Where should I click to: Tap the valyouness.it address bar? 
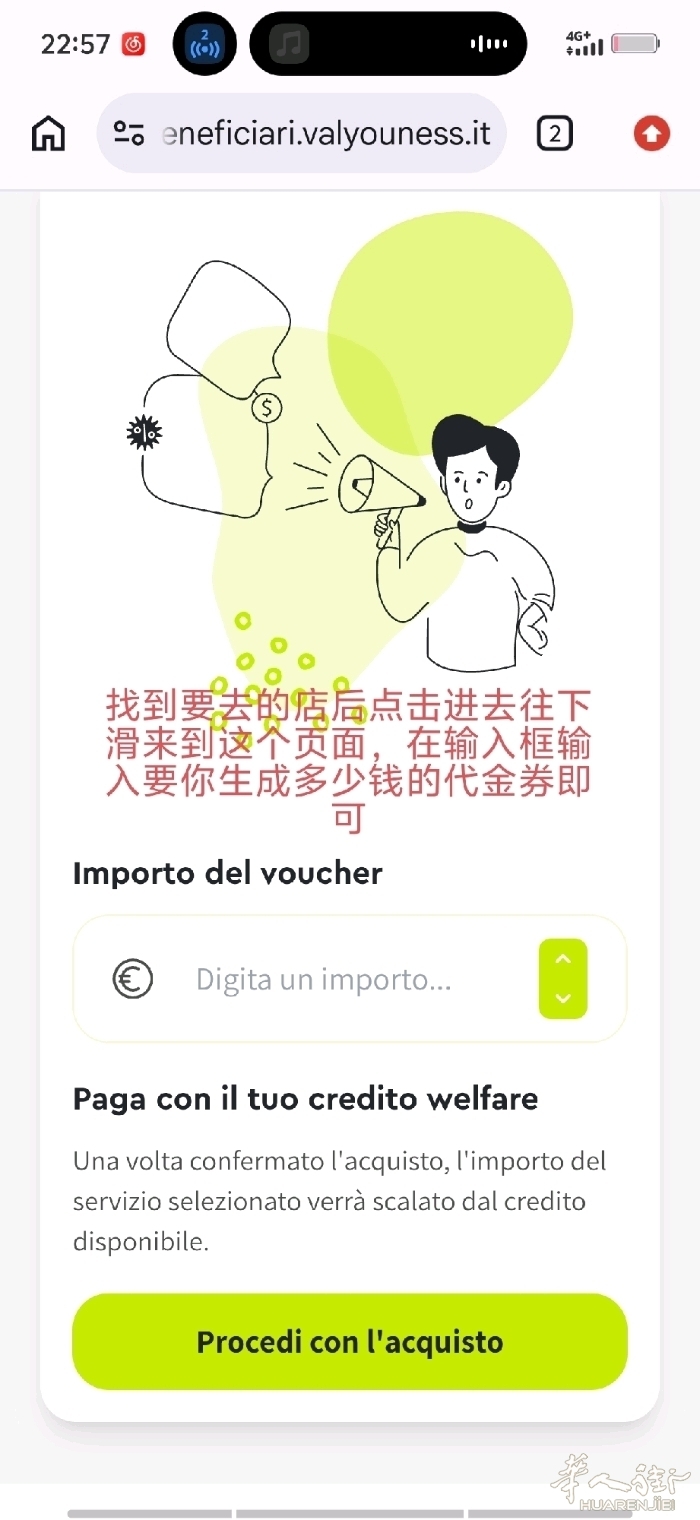(301, 133)
